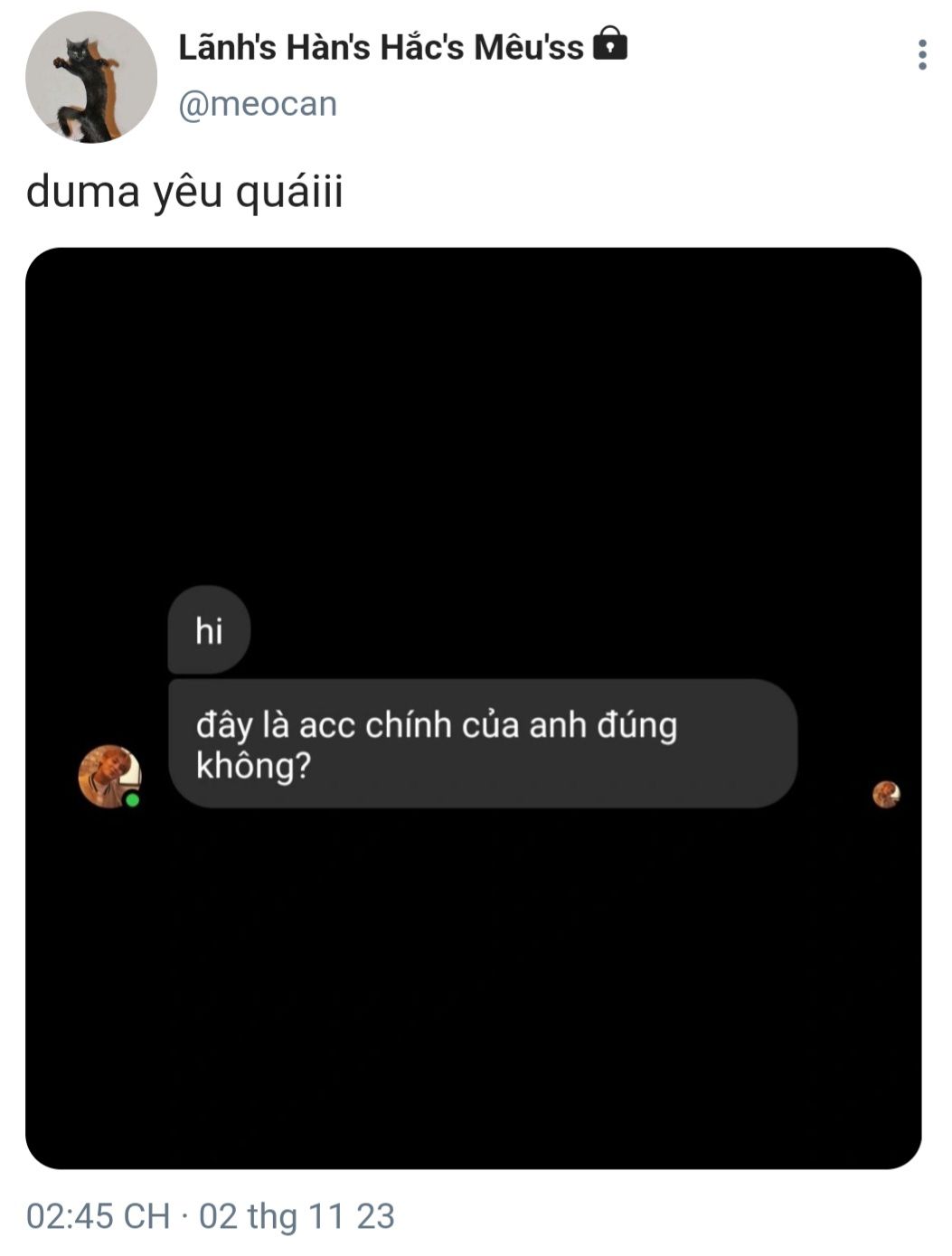
Task: Open the tweet's three-dot overflow menu
Action: (x=921, y=54)
